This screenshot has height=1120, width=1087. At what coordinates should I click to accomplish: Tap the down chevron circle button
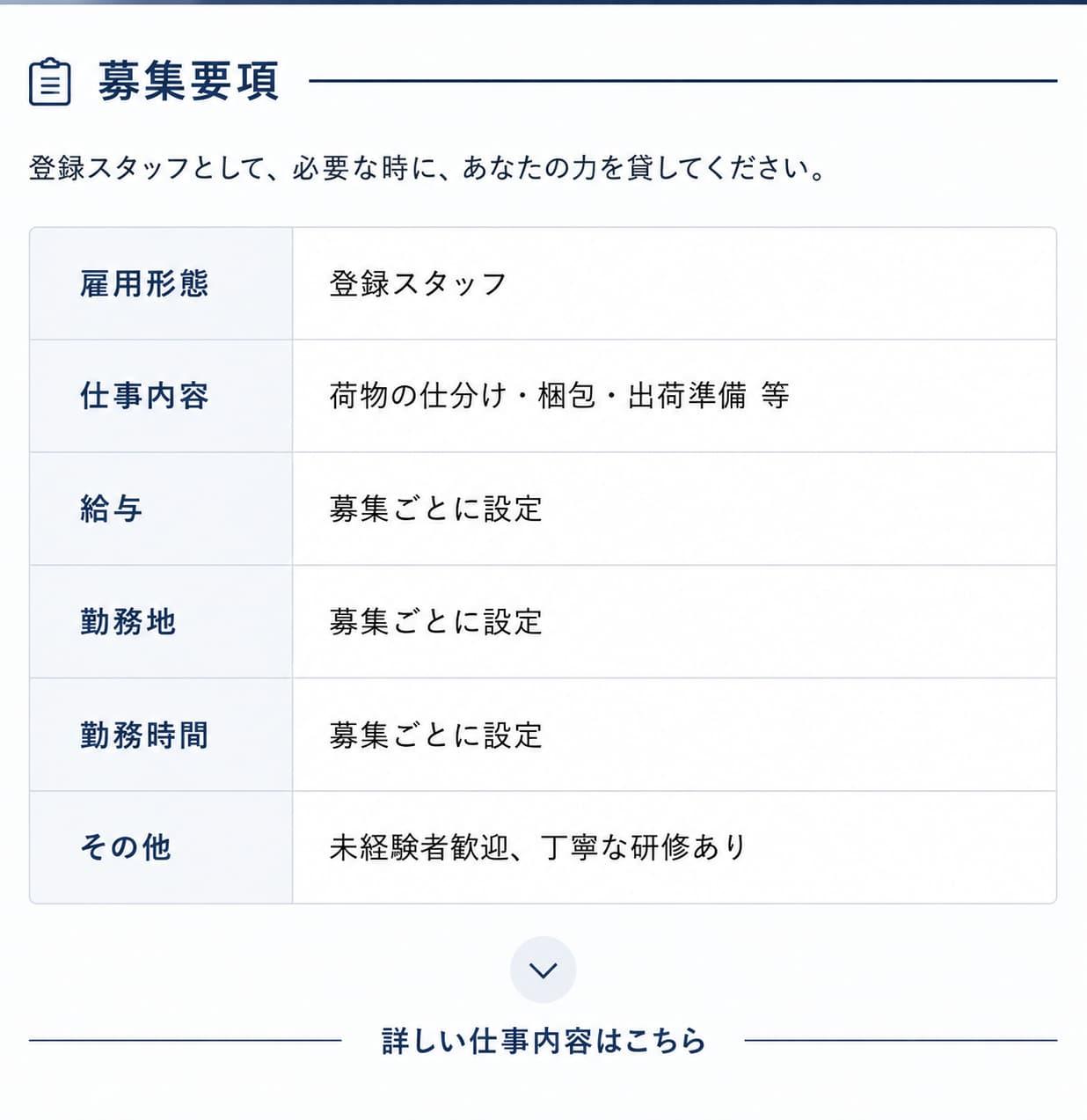[543, 970]
